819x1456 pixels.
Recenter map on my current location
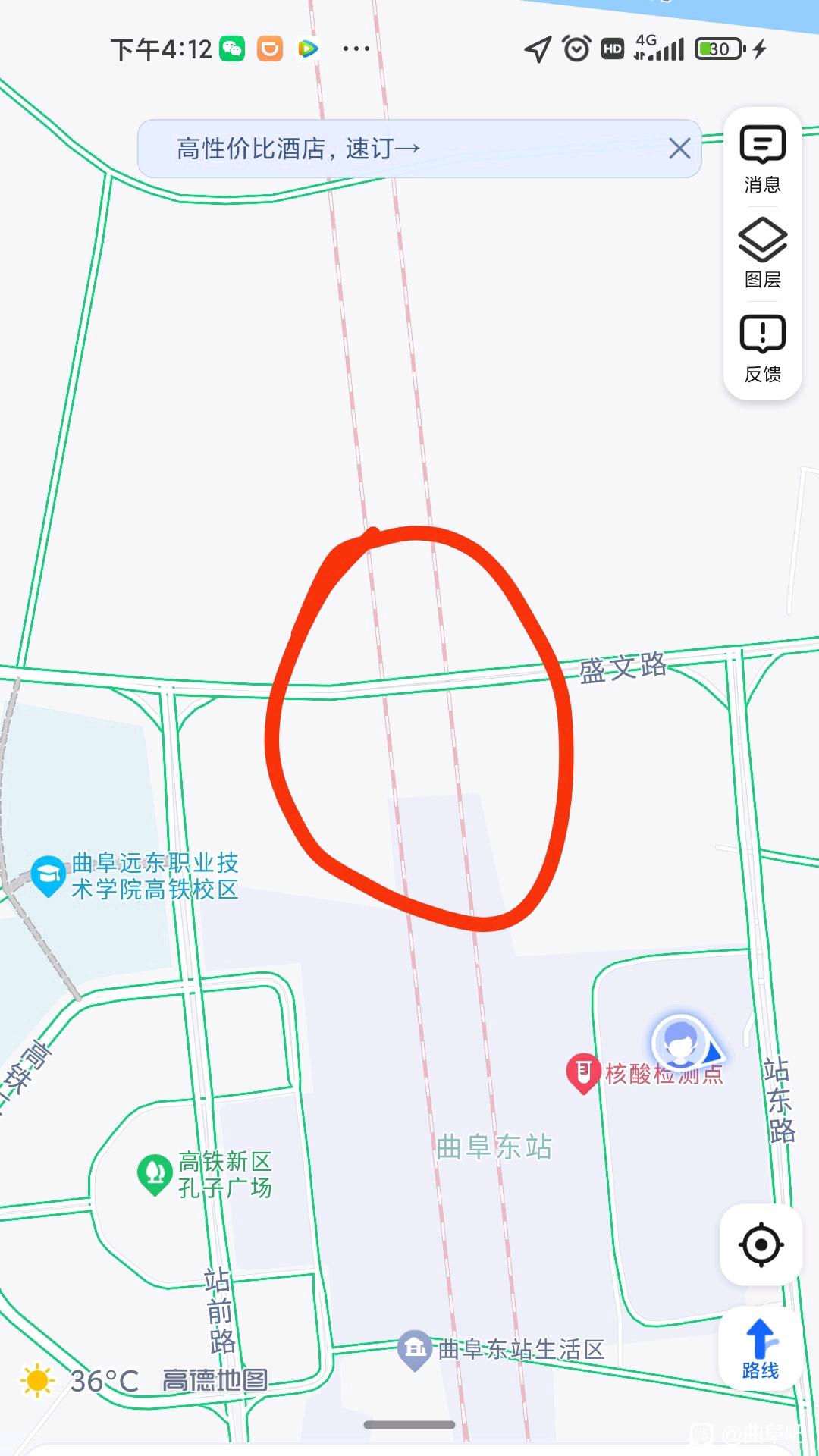click(x=761, y=1244)
